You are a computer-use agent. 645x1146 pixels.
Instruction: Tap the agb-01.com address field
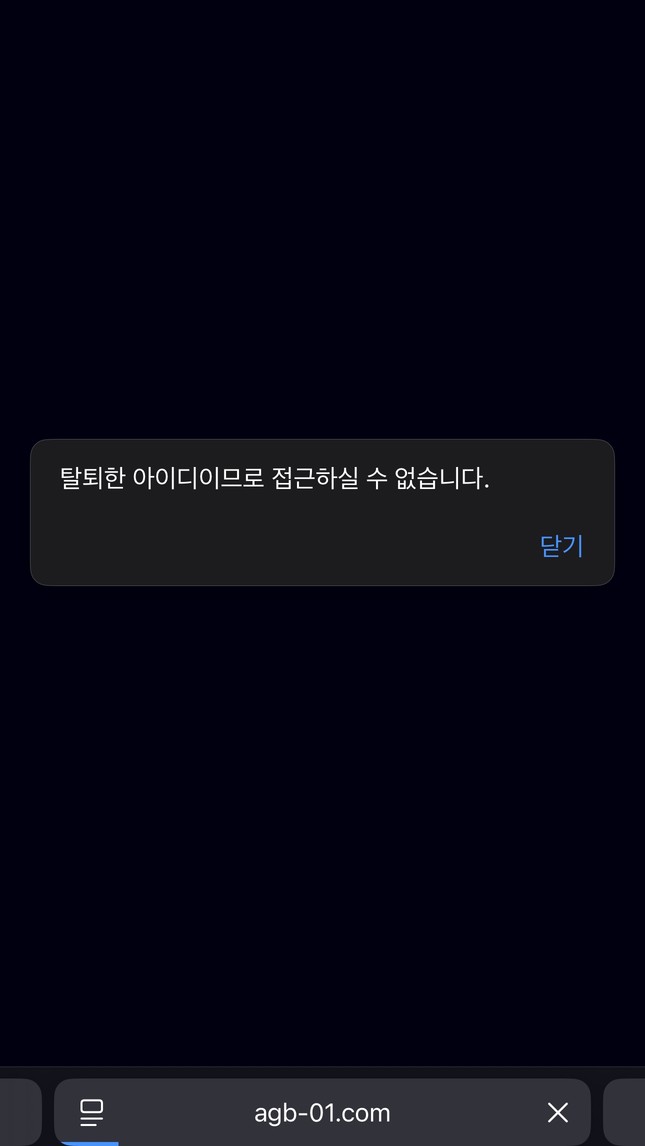pyautogui.click(x=322, y=1113)
